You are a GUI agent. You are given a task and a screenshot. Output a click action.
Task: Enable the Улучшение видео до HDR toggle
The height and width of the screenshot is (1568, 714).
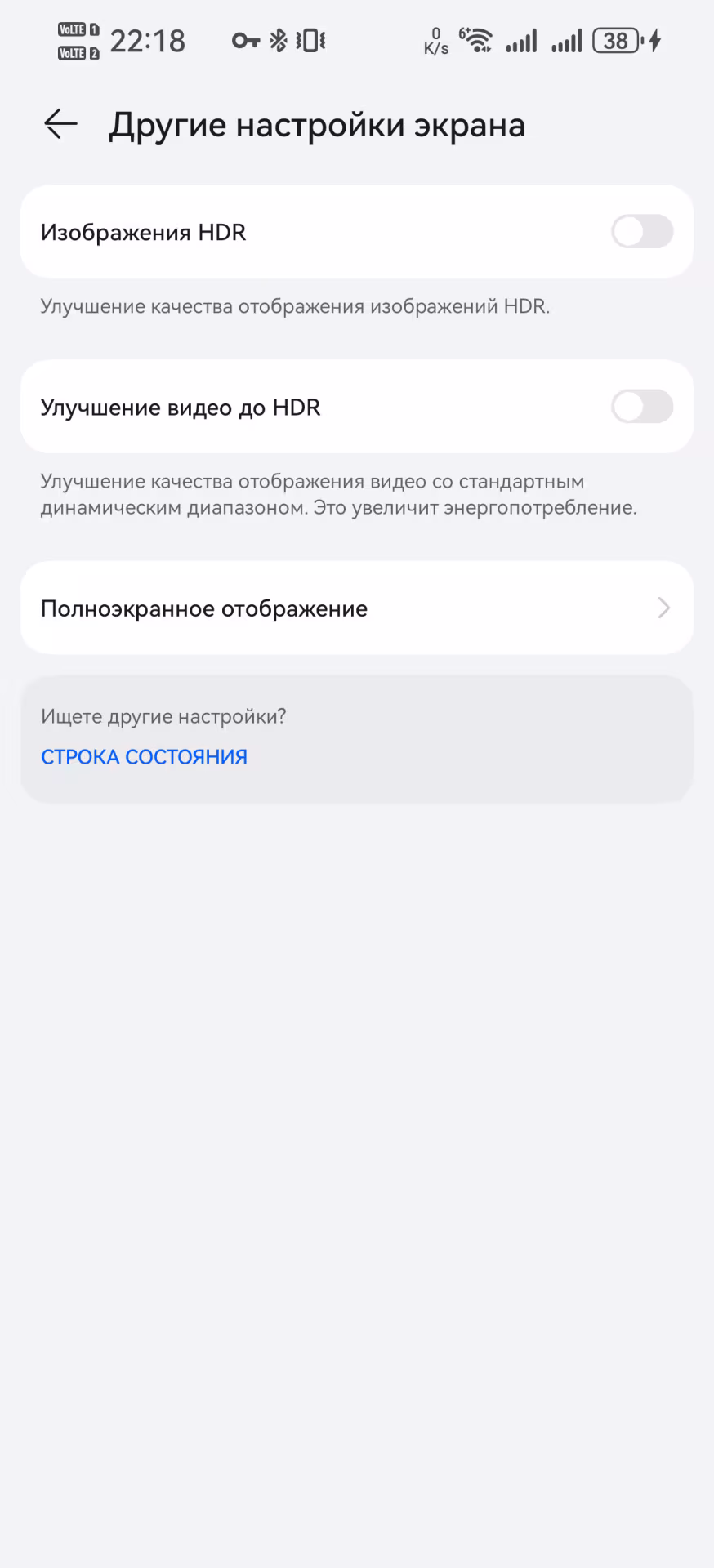pyautogui.click(x=642, y=407)
